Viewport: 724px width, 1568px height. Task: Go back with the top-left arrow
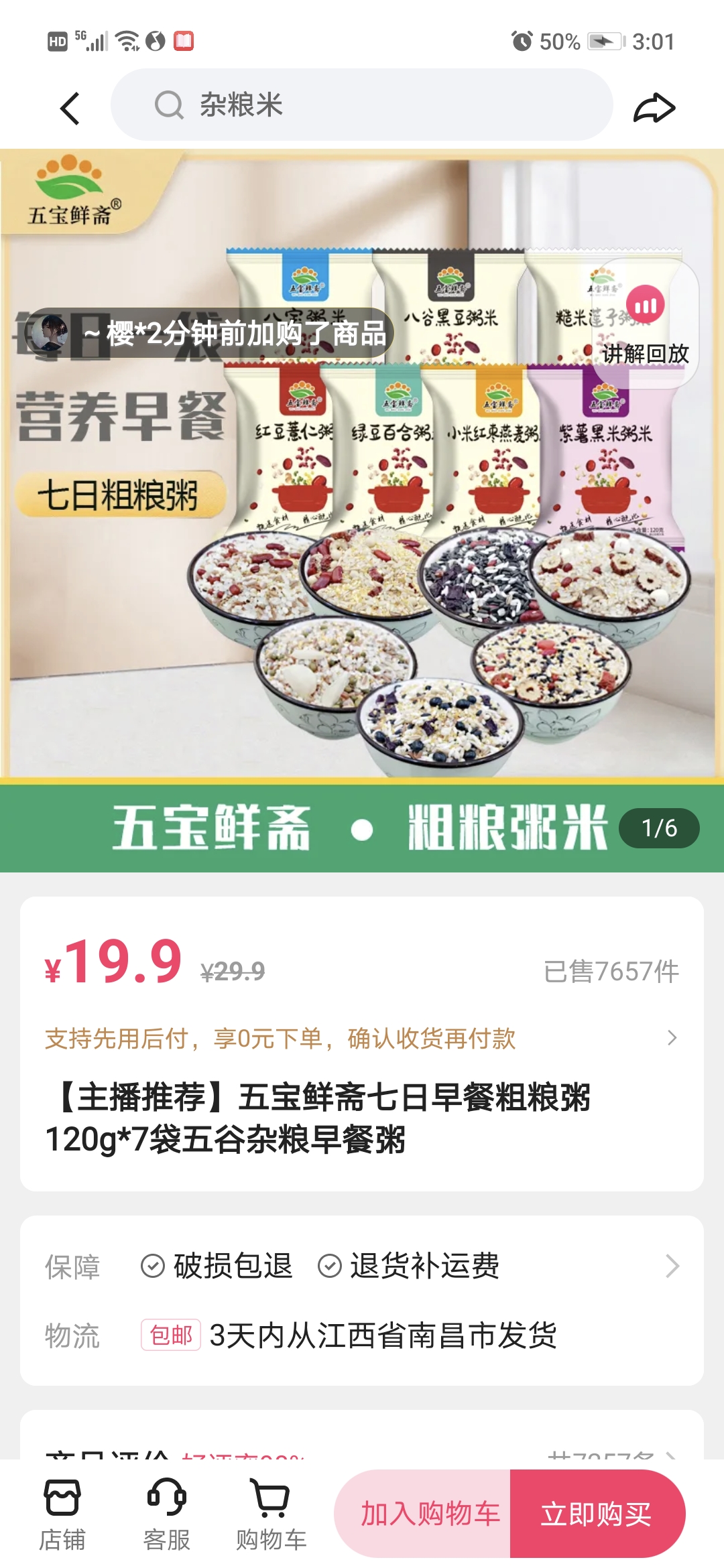[x=70, y=108]
